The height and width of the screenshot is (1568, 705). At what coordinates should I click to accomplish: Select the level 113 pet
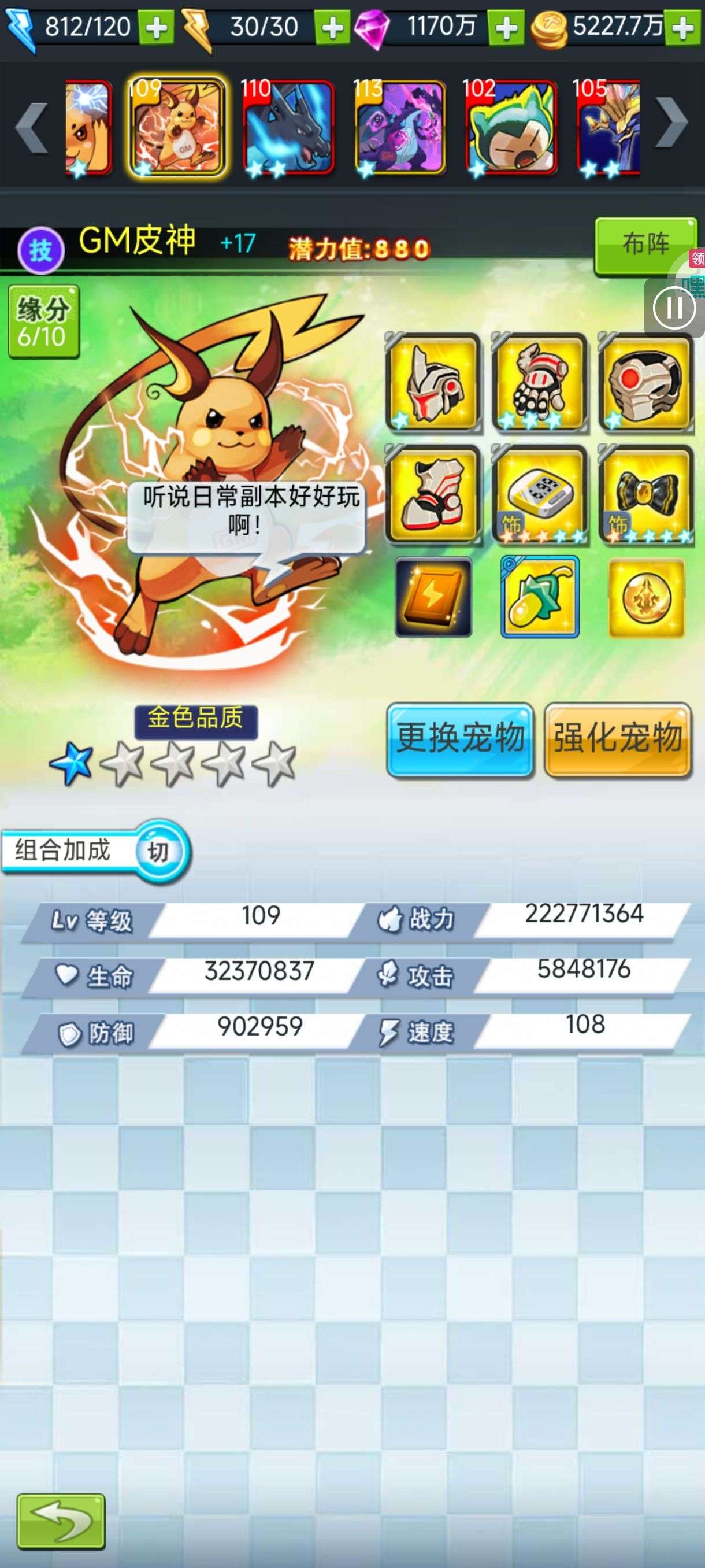[x=400, y=127]
